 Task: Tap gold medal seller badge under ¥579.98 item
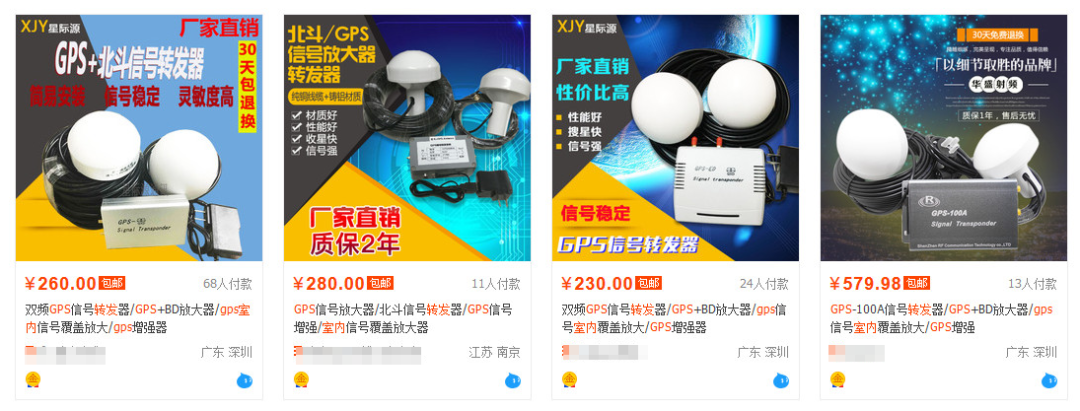tap(838, 380)
